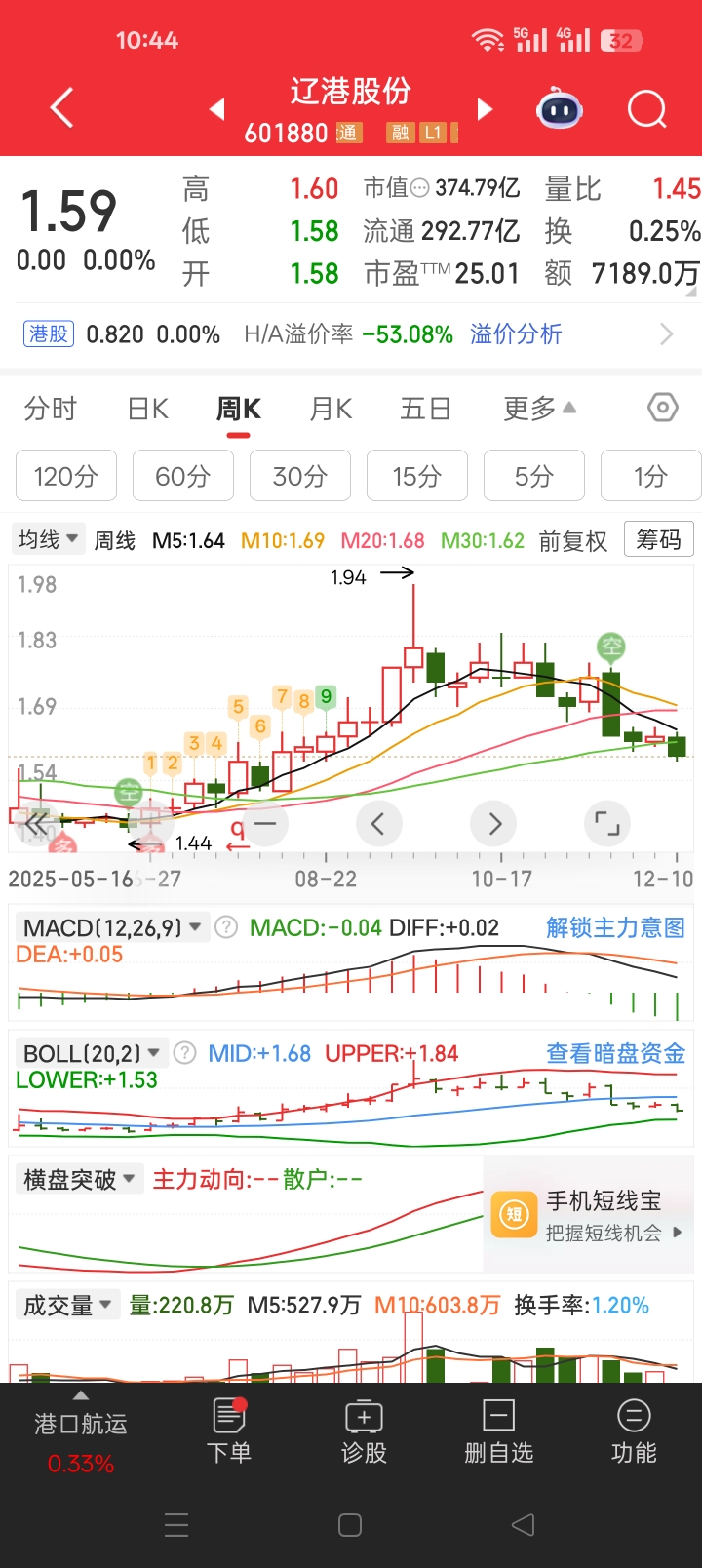Tap the 筹码 button
The height and width of the screenshot is (1568, 702).
659,539
